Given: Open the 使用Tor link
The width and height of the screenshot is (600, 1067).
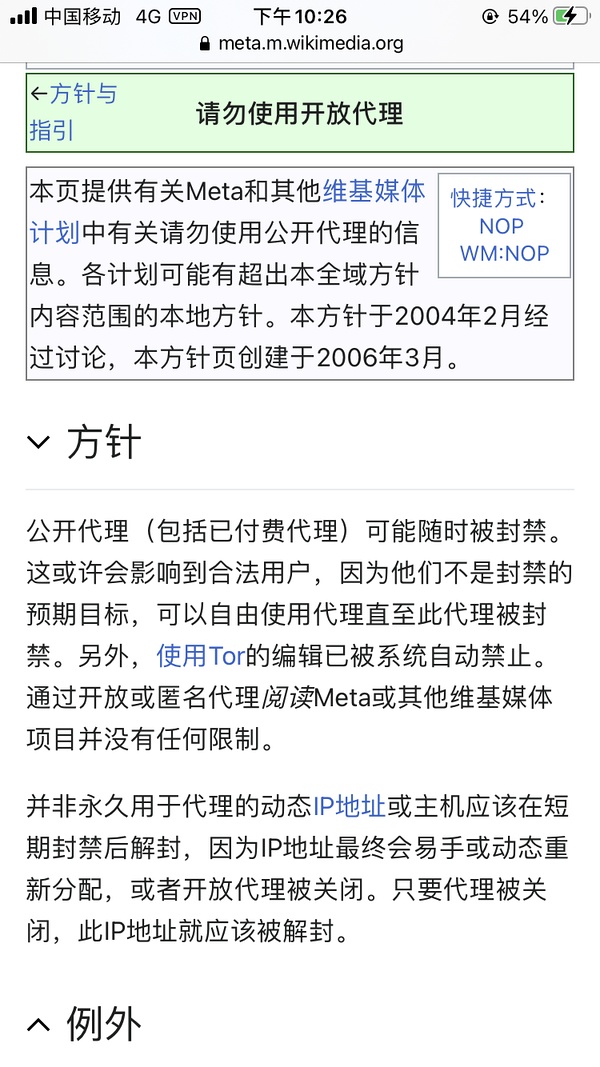Looking at the screenshot, I should (200, 655).
